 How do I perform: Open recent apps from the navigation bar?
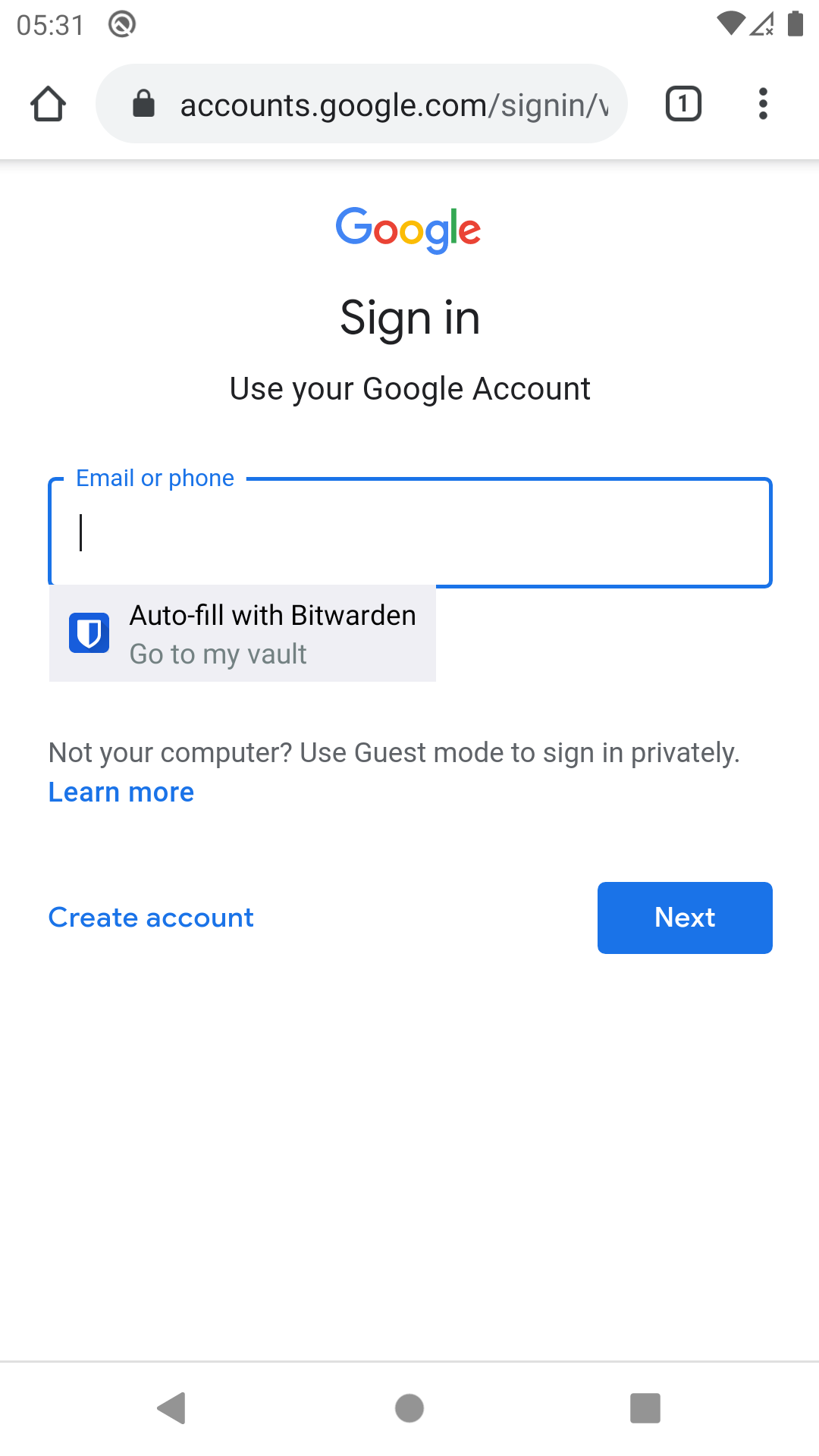coord(645,1408)
